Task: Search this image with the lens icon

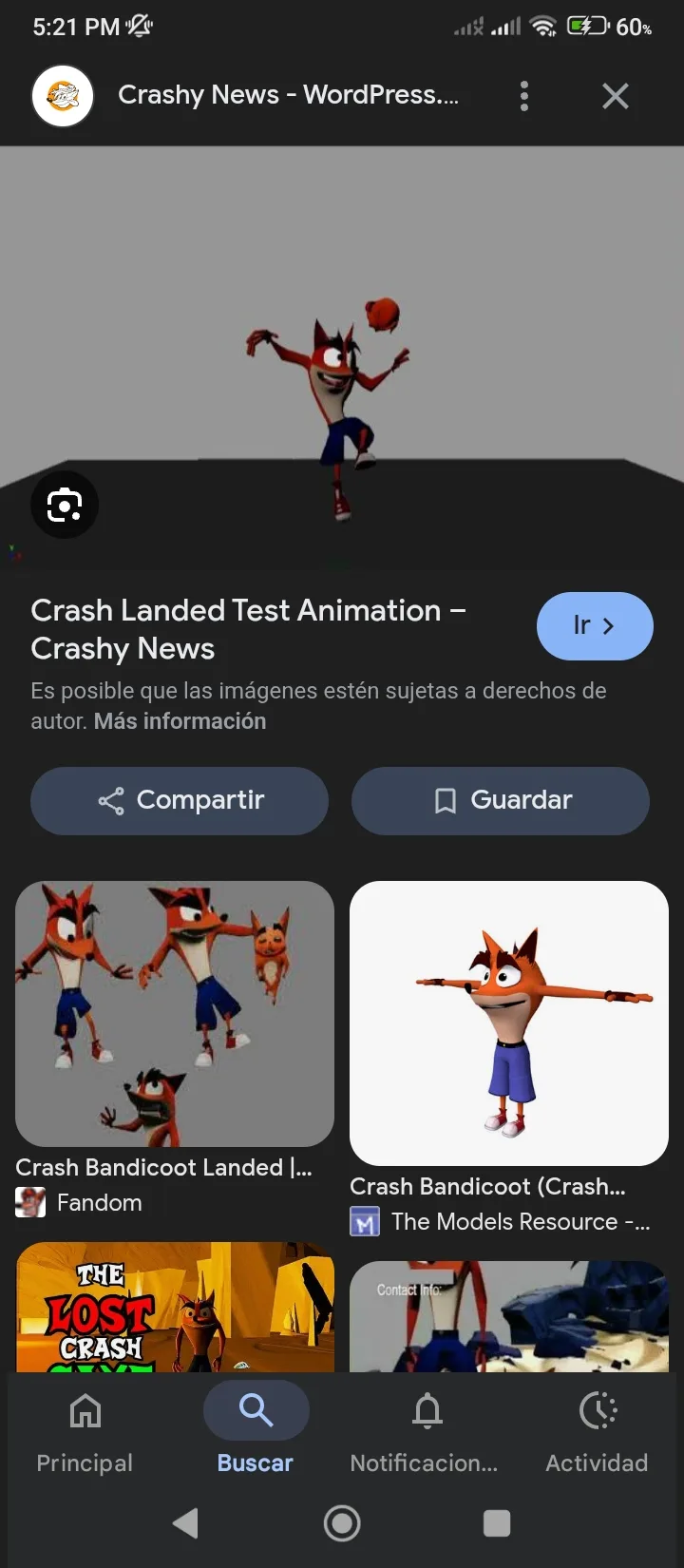Action: (x=65, y=505)
